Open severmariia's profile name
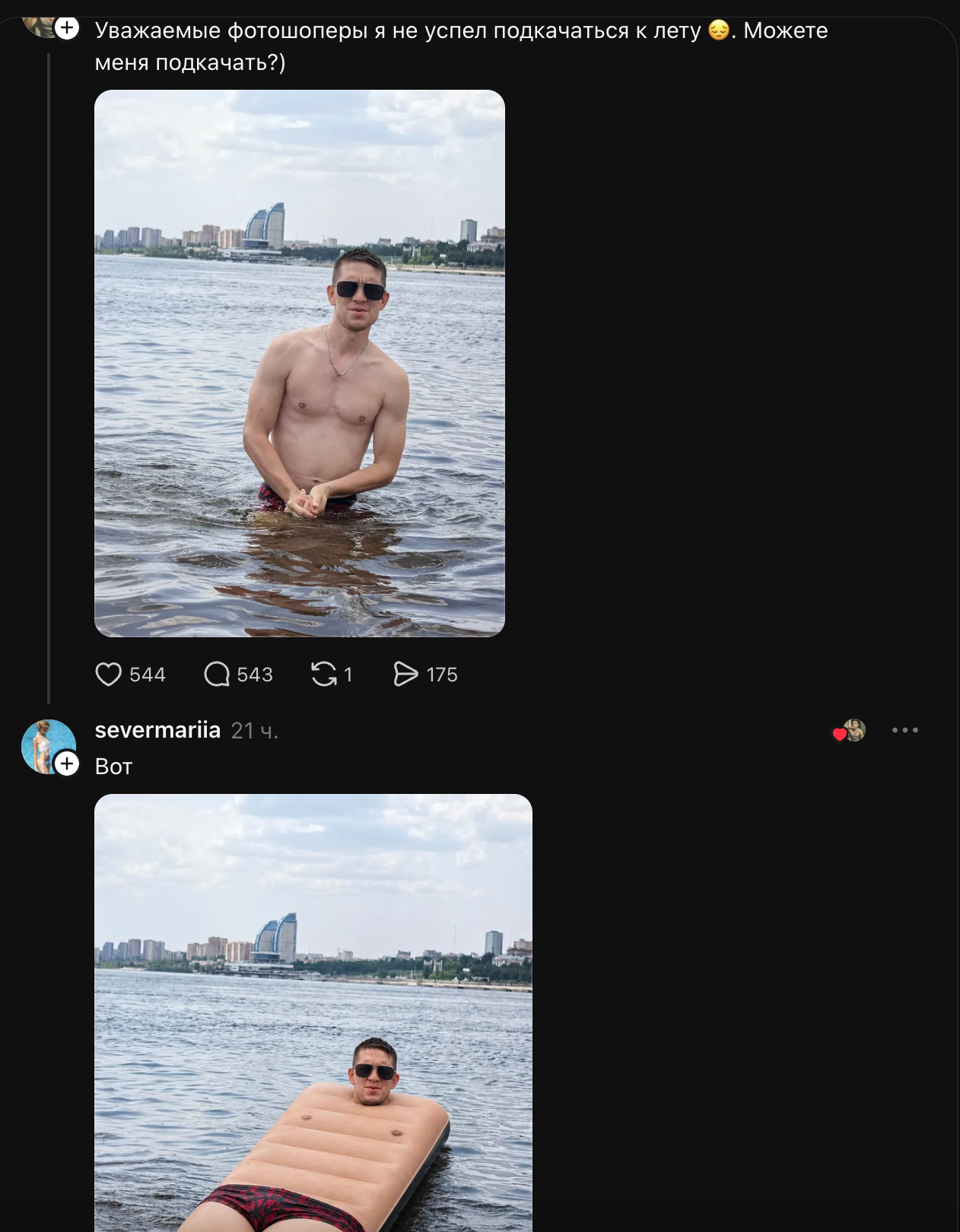 click(x=157, y=730)
